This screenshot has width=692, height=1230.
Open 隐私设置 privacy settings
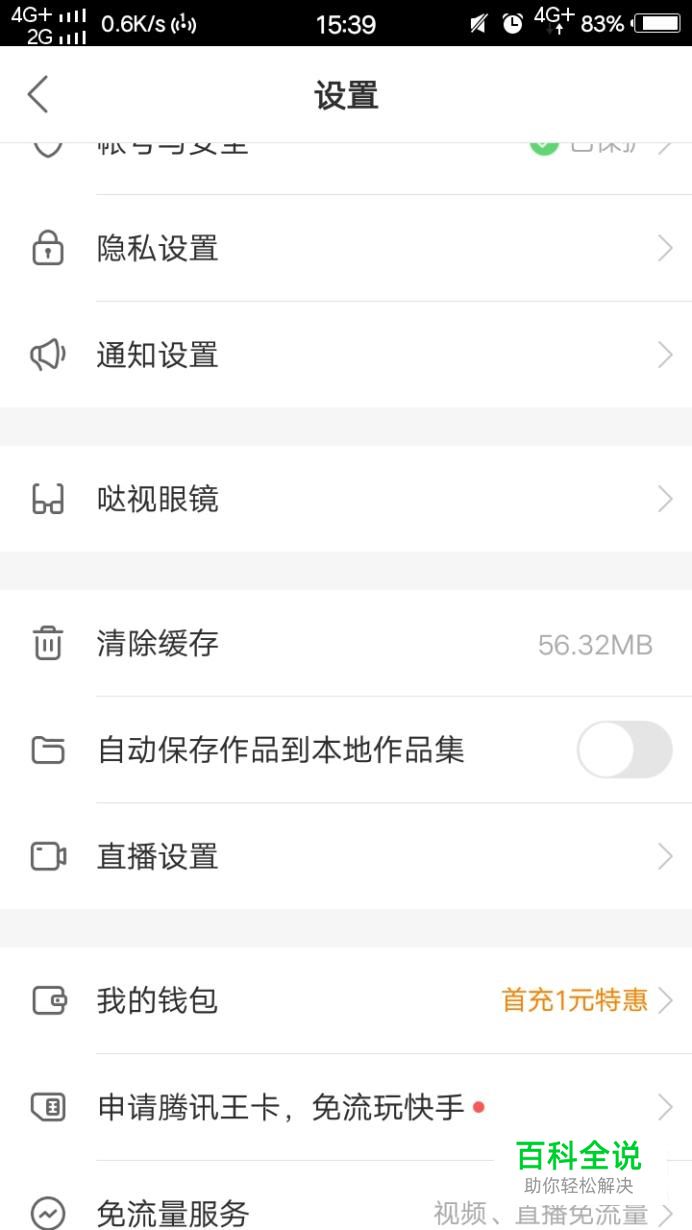346,248
